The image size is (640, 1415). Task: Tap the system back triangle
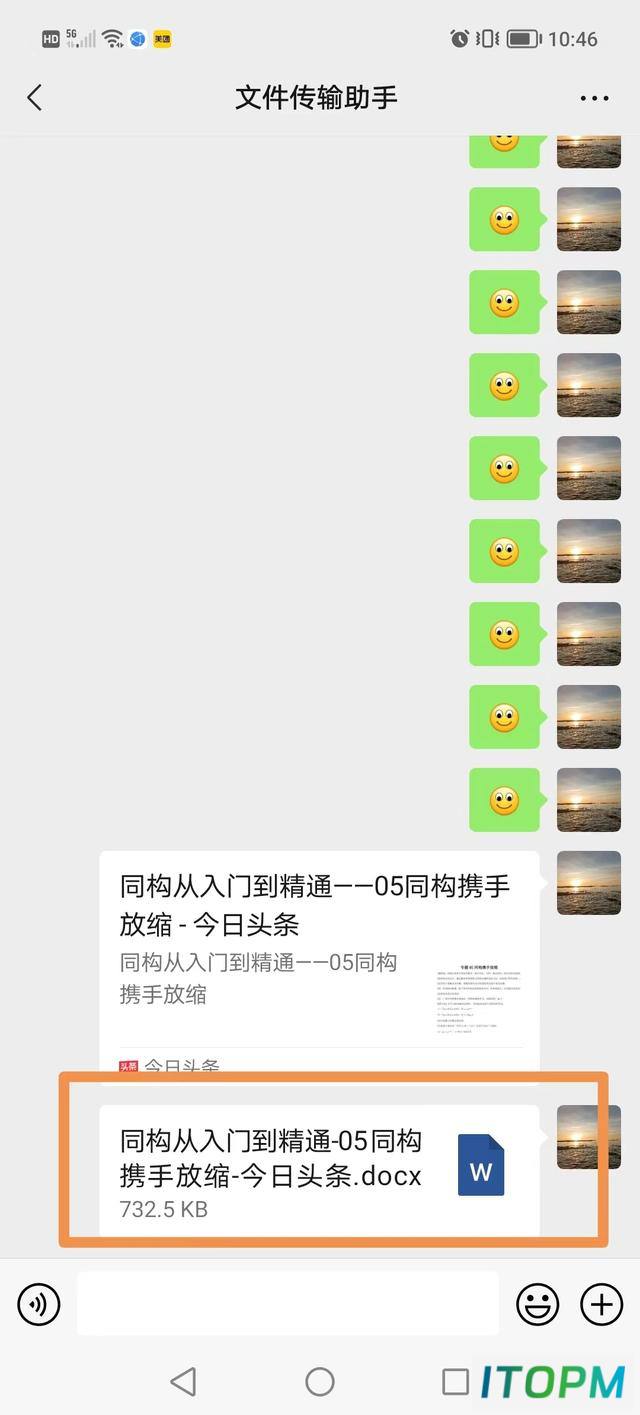point(183,1382)
